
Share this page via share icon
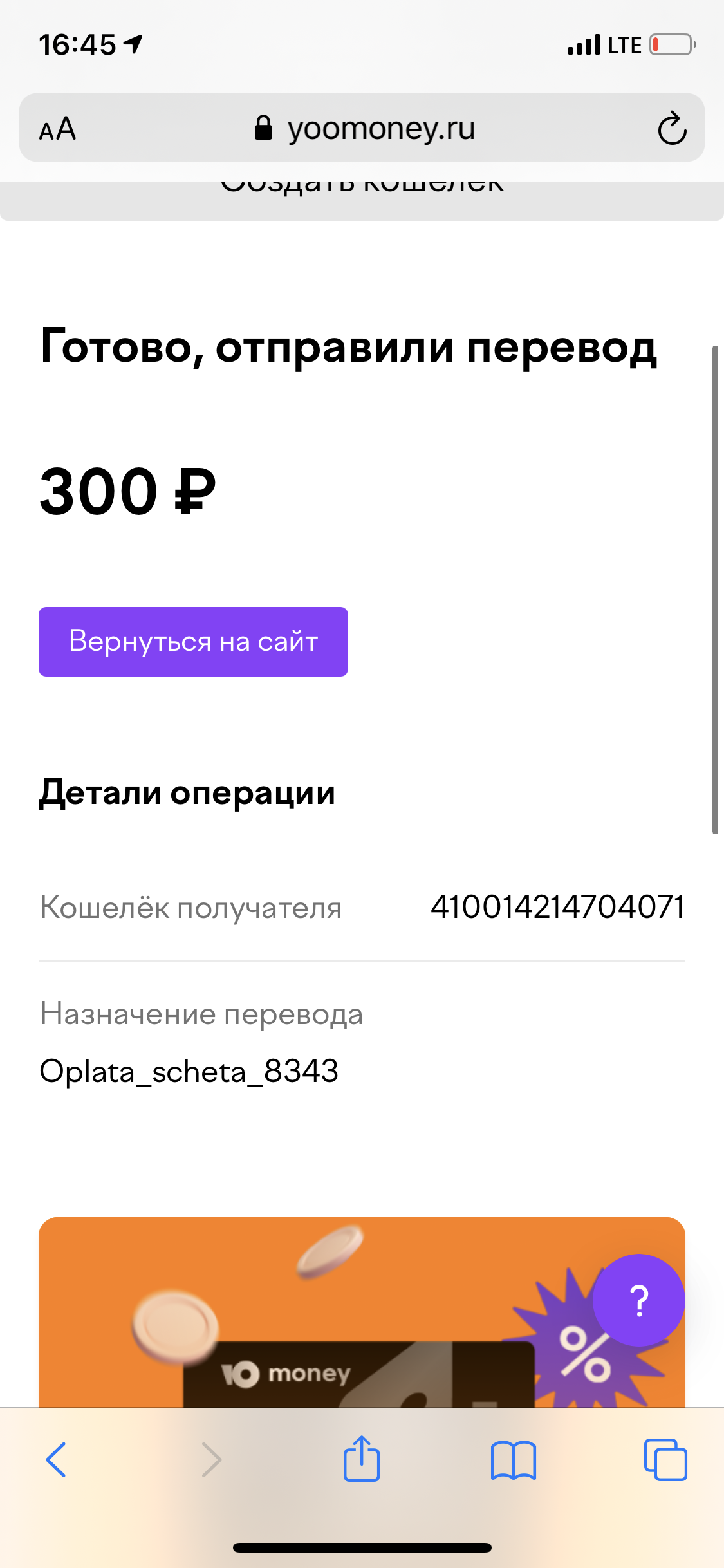tap(362, 1459)
